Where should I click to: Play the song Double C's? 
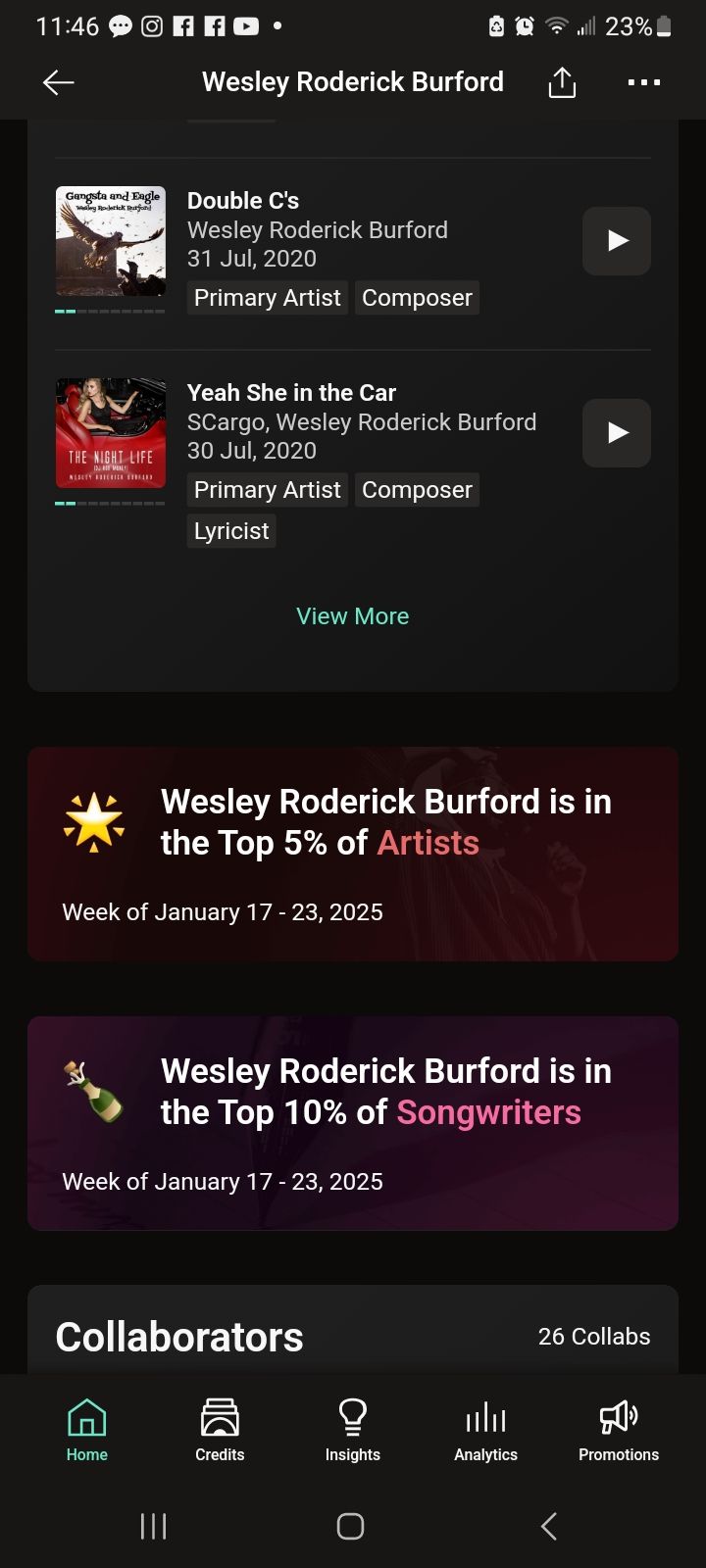616,241
